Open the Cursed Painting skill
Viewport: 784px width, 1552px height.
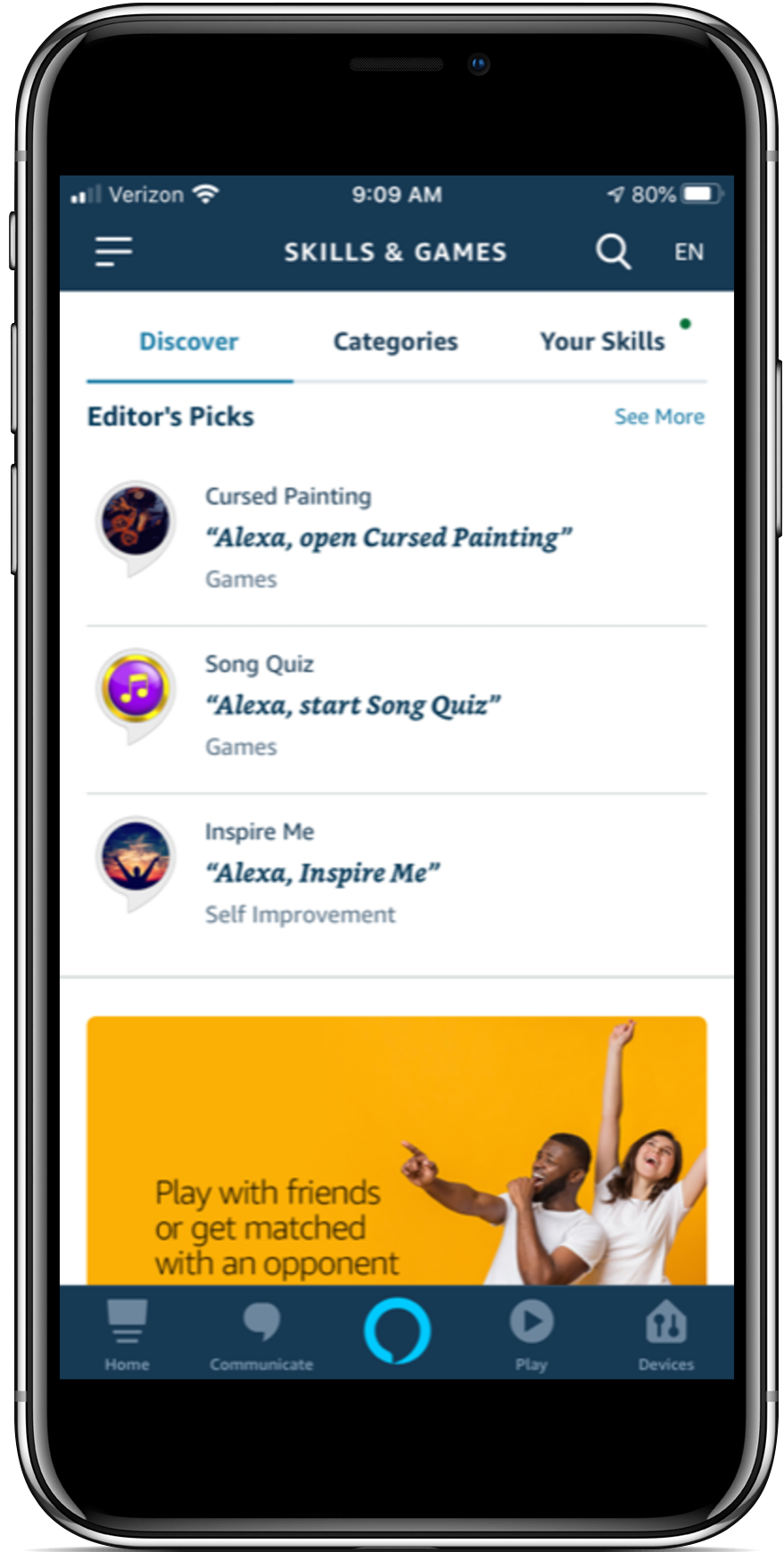(388, 537)
